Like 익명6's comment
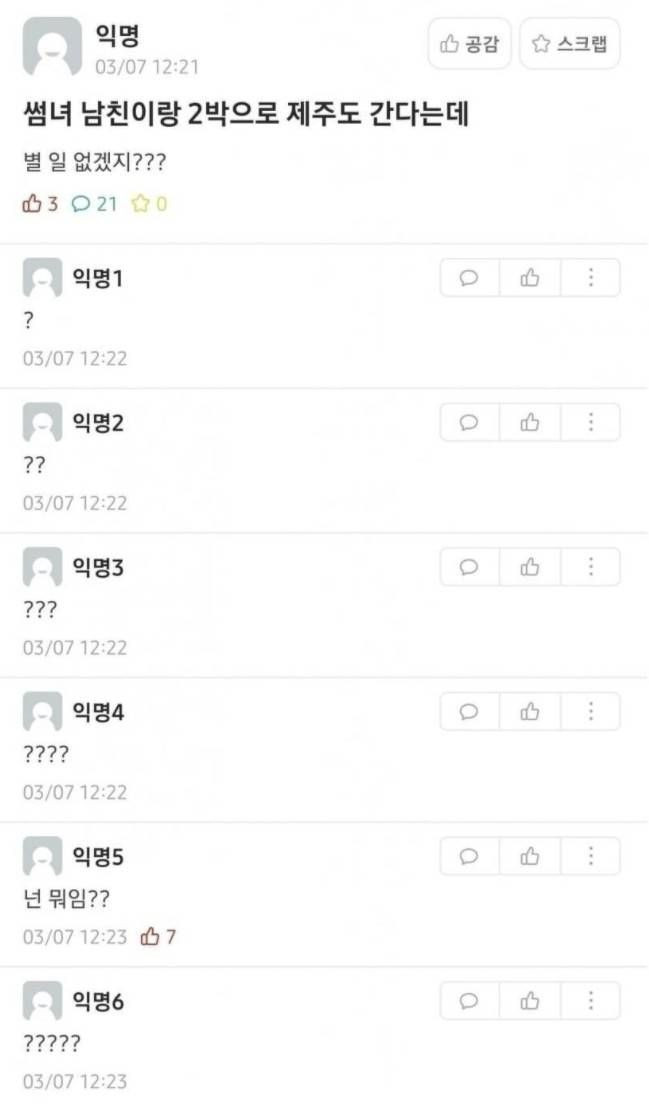Screen dimensions: 649x1107 click(530, 1001)
